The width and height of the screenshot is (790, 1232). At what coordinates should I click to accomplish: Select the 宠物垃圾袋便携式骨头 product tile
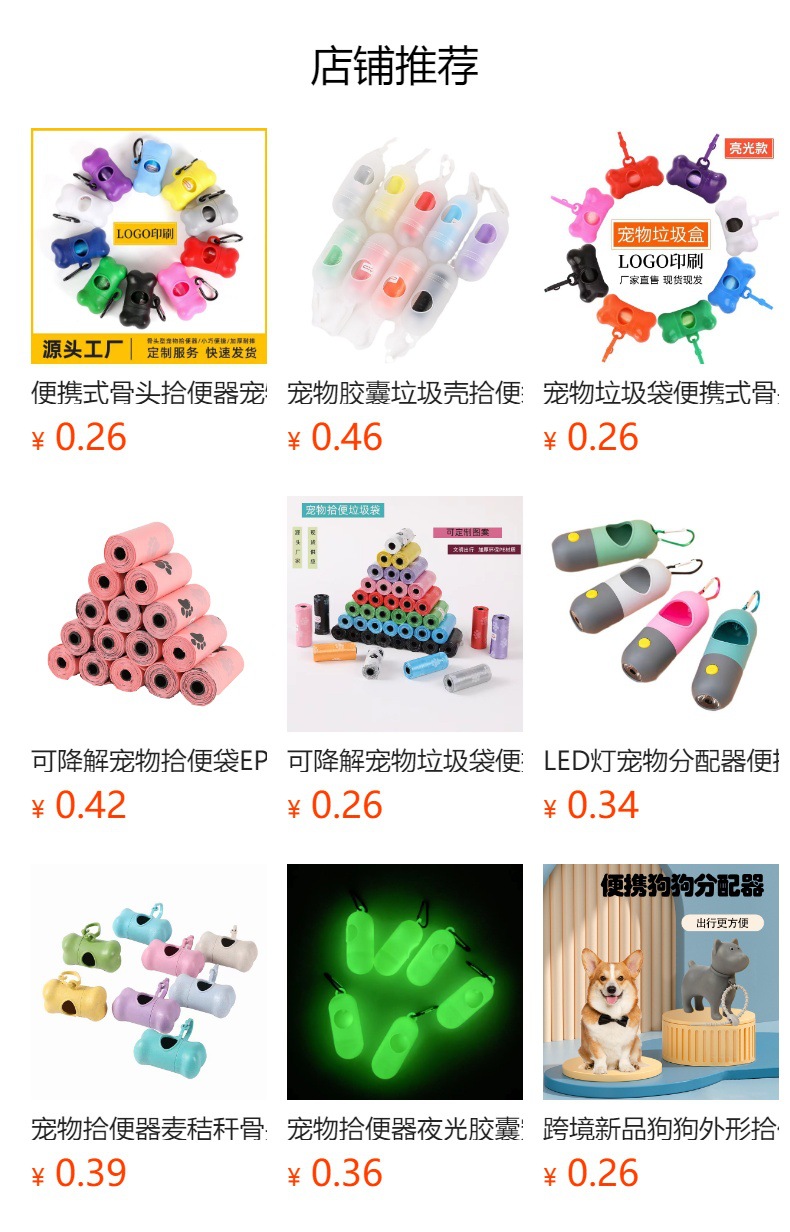coord(661,292)
